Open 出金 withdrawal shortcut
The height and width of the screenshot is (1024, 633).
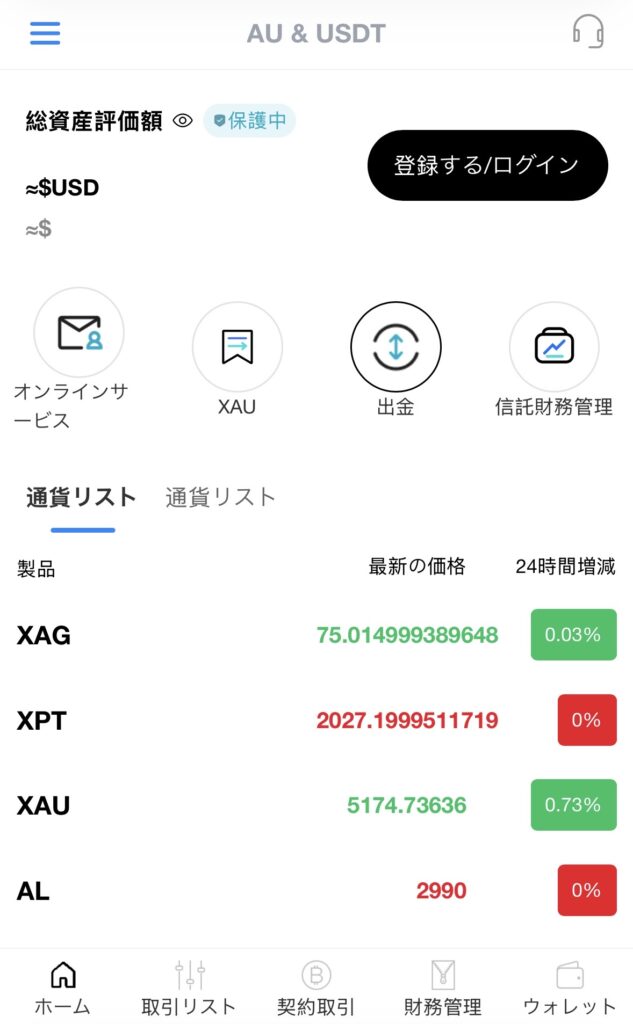click(395, 347)
